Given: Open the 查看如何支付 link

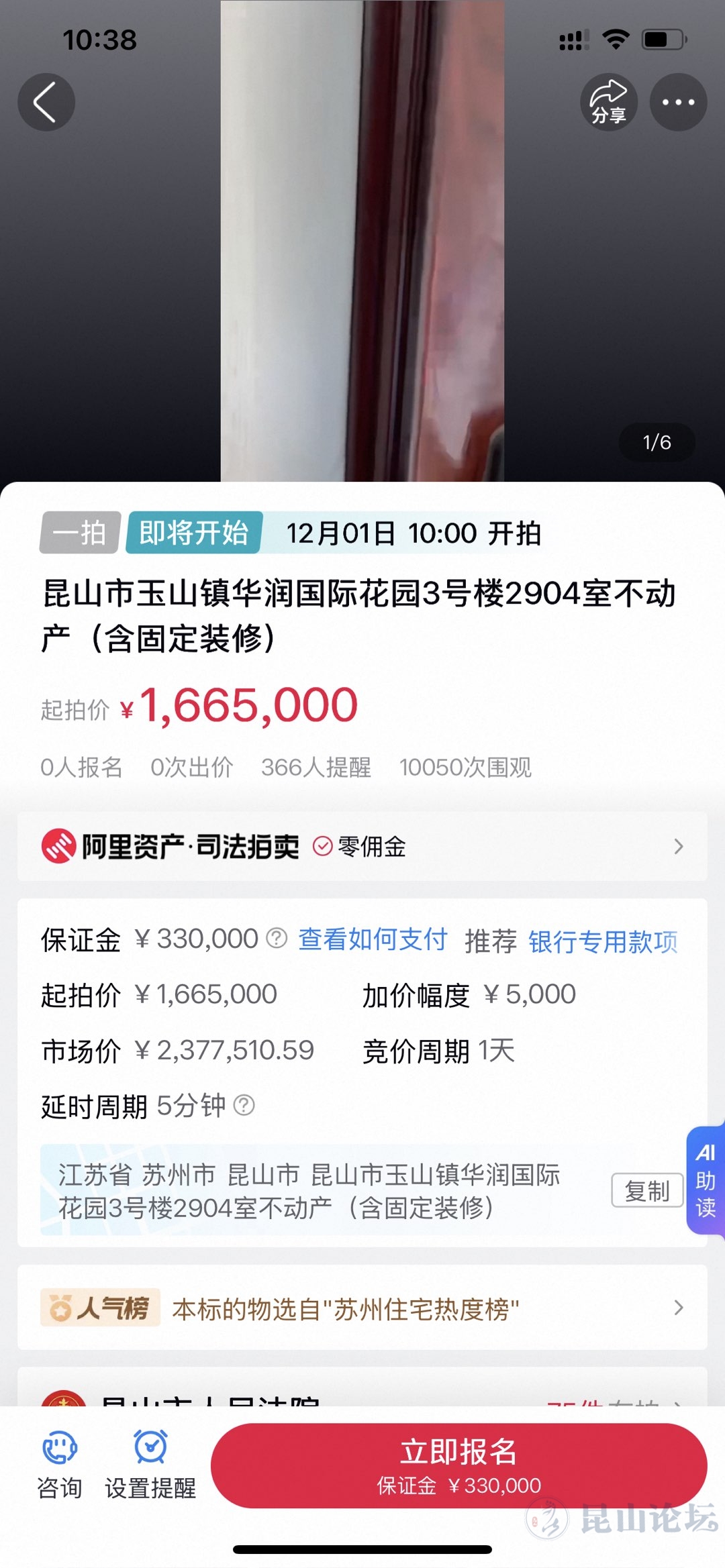Looking at the screenshot, I should (373, 939).
